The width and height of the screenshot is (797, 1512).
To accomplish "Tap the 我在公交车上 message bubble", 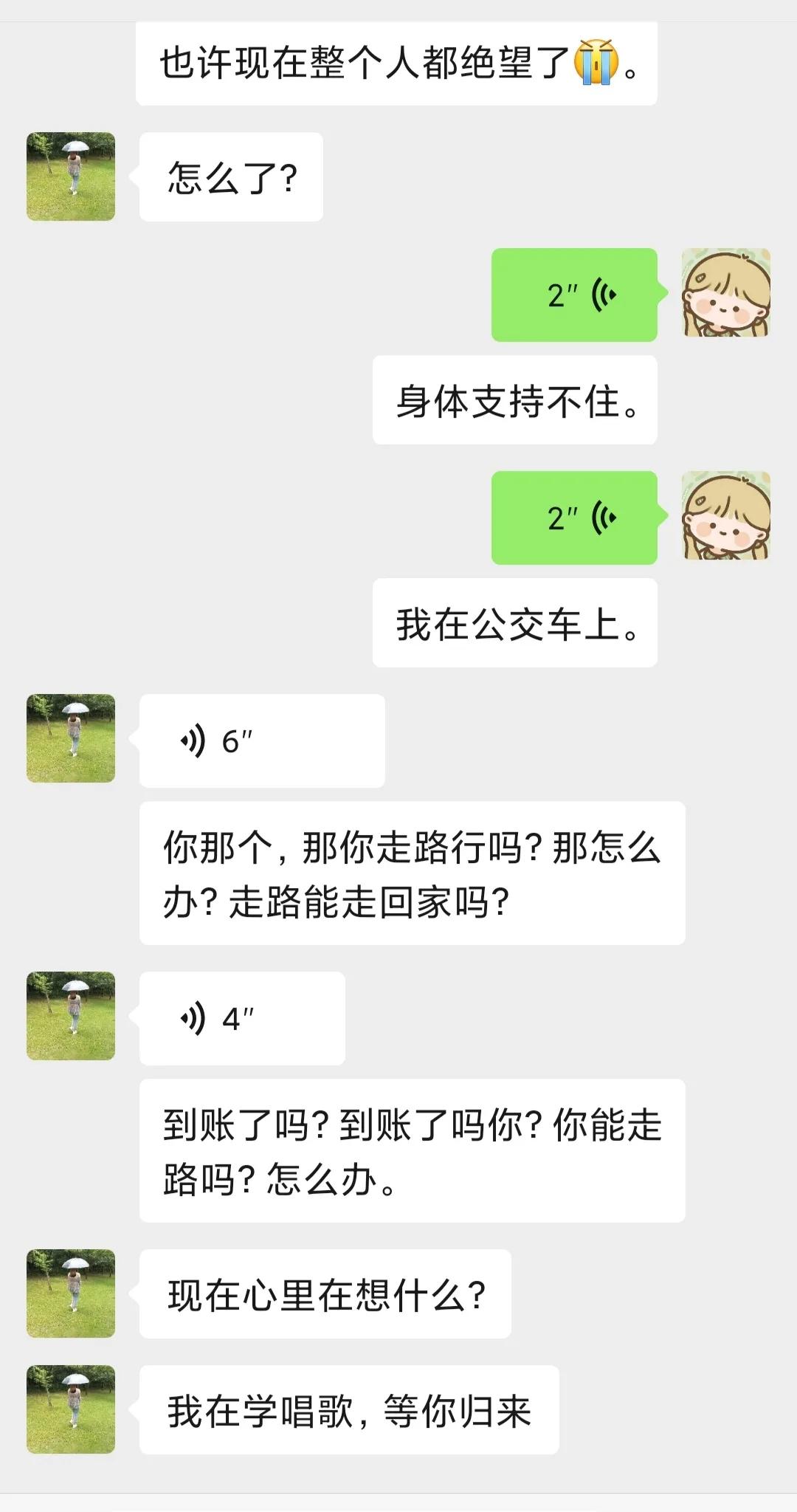I will pos(517,624).
